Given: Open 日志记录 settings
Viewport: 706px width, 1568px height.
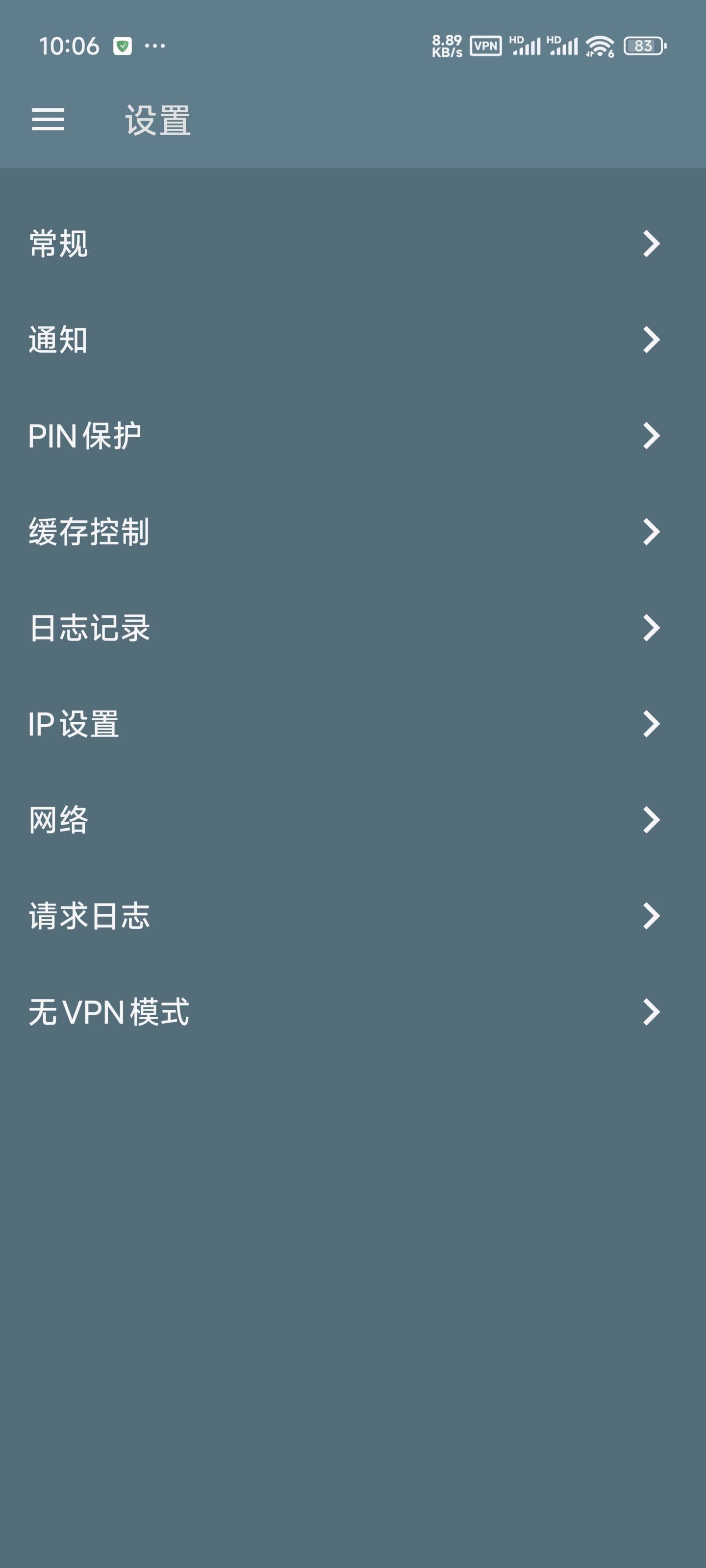Looking at the screenshot, I should (x=90, y=628).
